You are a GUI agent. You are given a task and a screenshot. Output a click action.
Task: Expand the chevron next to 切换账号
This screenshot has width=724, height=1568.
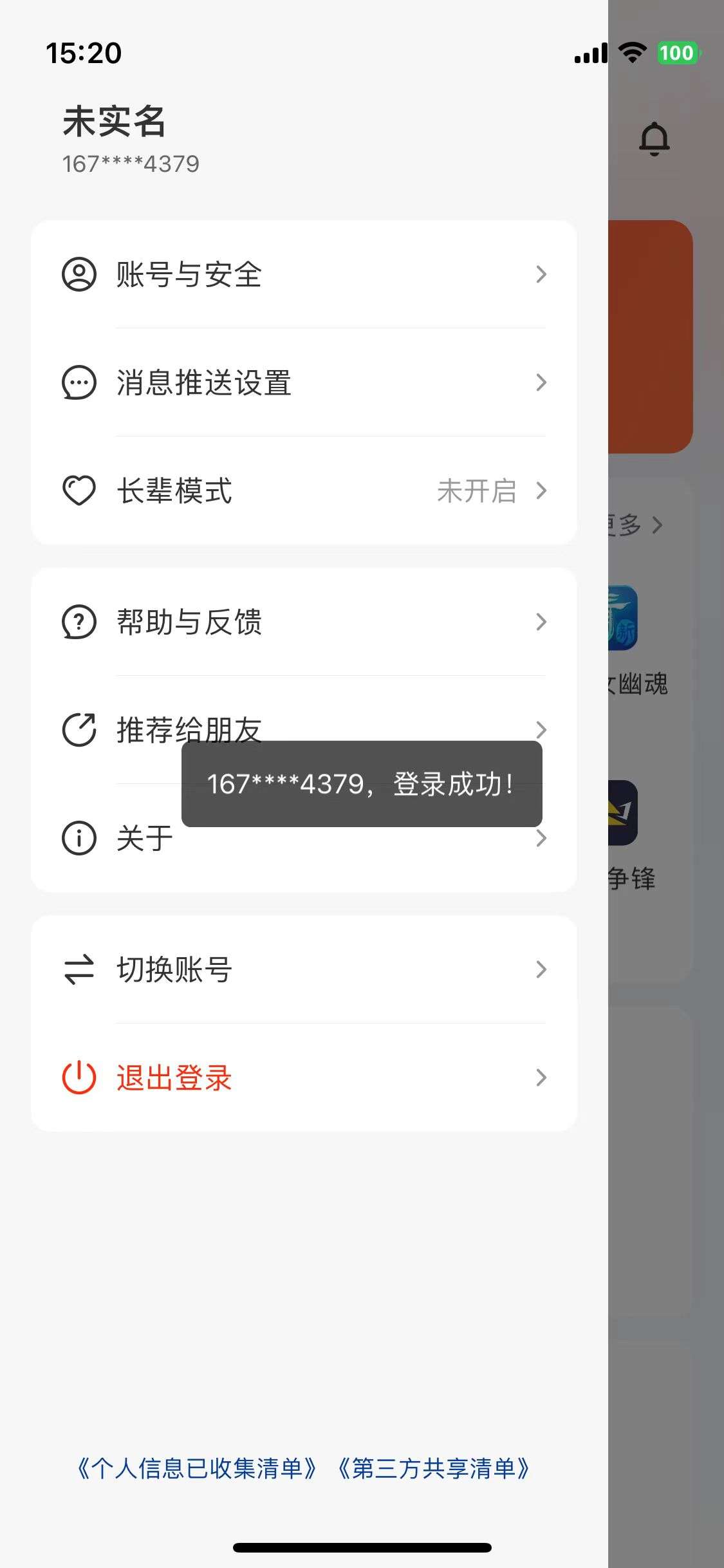541,969
